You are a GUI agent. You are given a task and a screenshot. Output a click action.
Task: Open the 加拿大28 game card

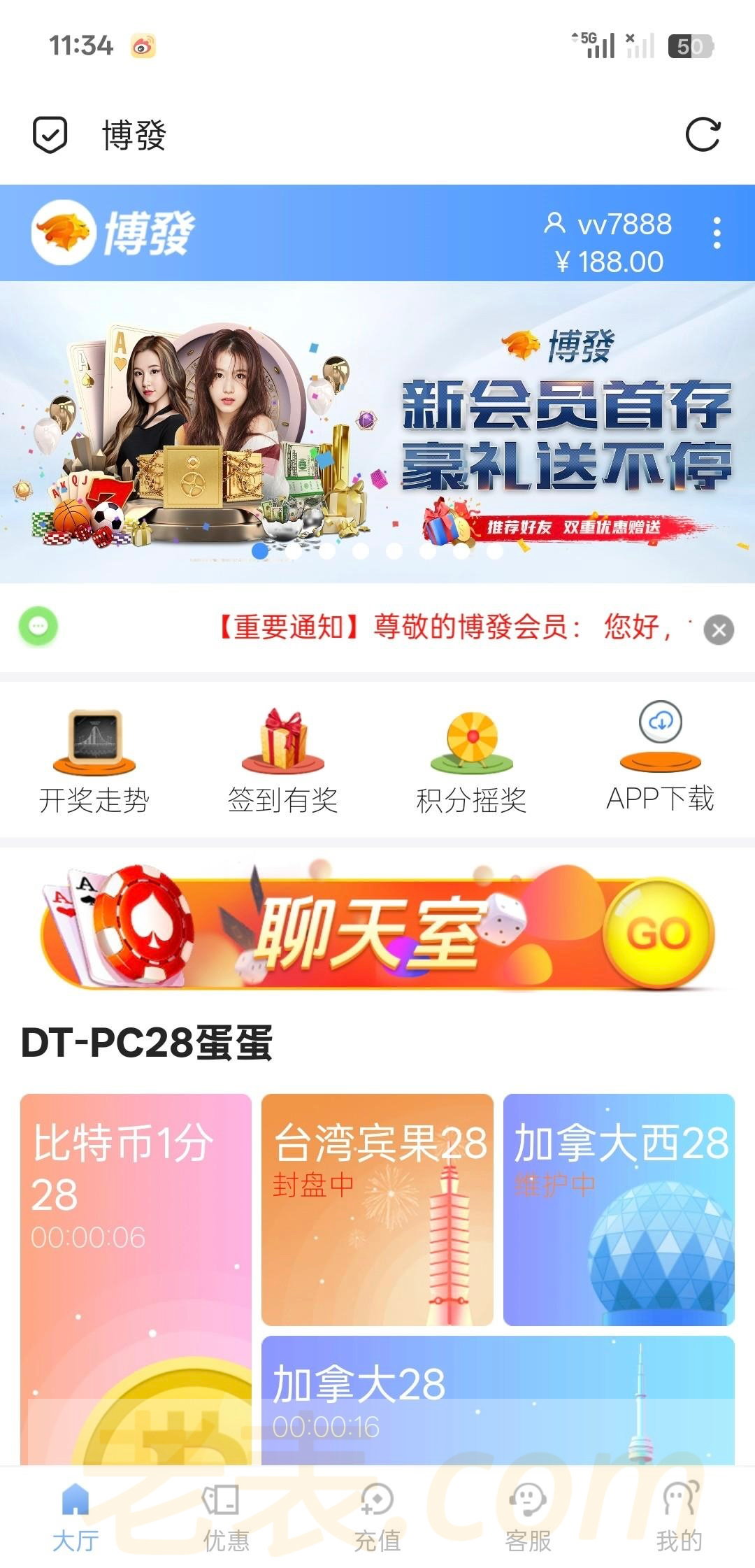point(498,1399)
